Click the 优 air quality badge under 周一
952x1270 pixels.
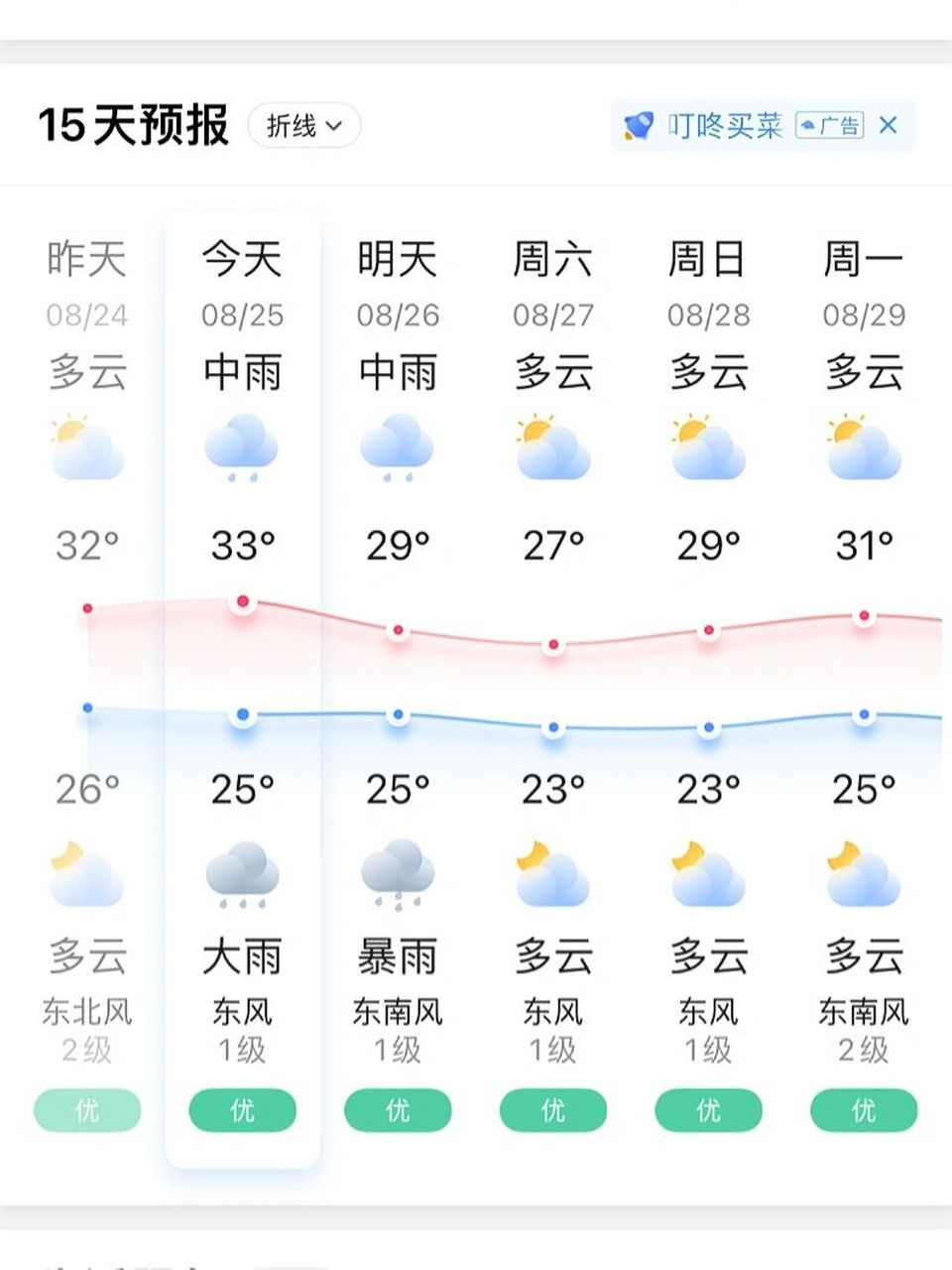pos(862,1111)
